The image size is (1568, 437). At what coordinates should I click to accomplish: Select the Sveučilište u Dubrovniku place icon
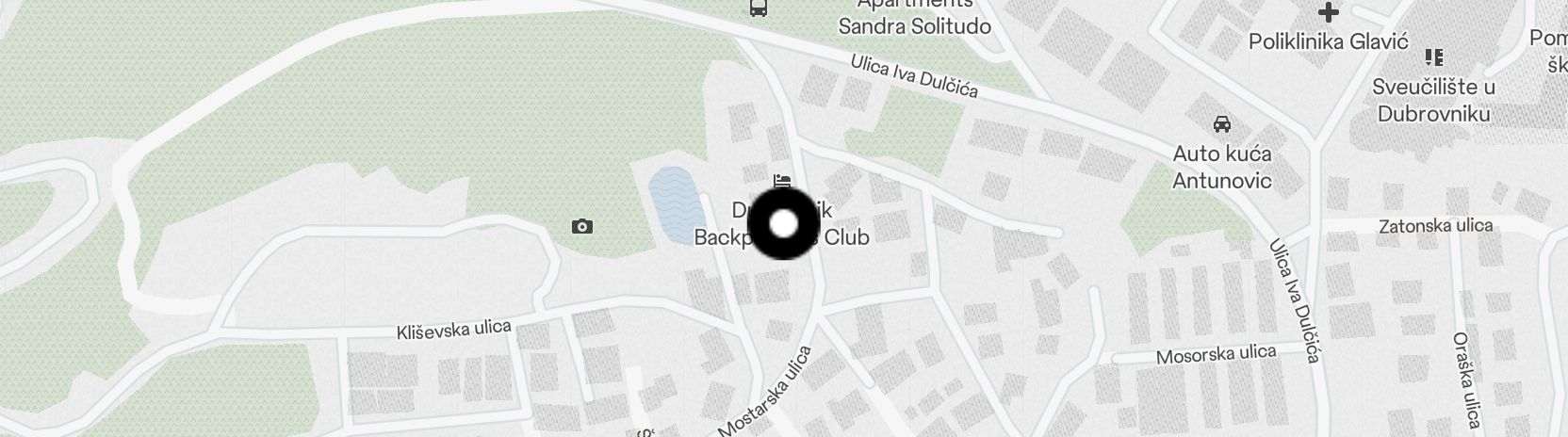tap(1434, 58)
